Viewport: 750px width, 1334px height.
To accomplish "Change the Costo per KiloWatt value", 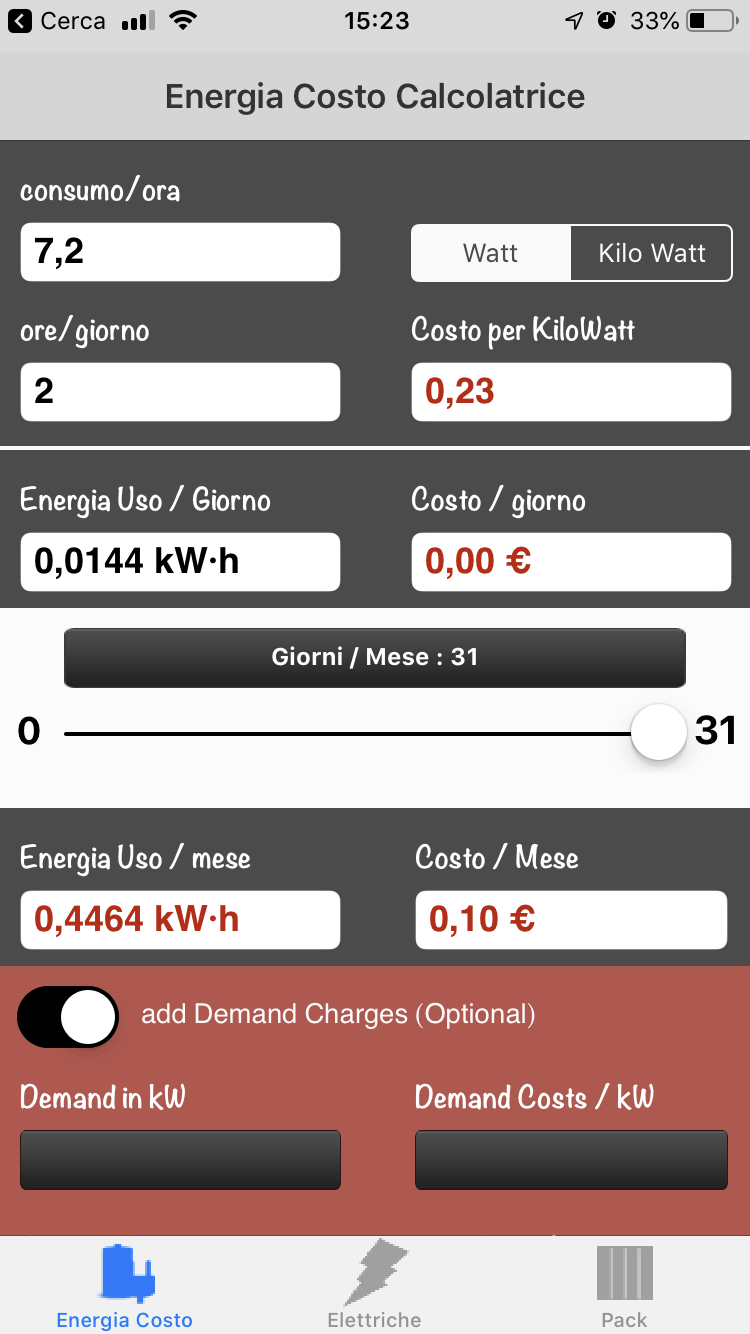I will (x=571, y=391).
